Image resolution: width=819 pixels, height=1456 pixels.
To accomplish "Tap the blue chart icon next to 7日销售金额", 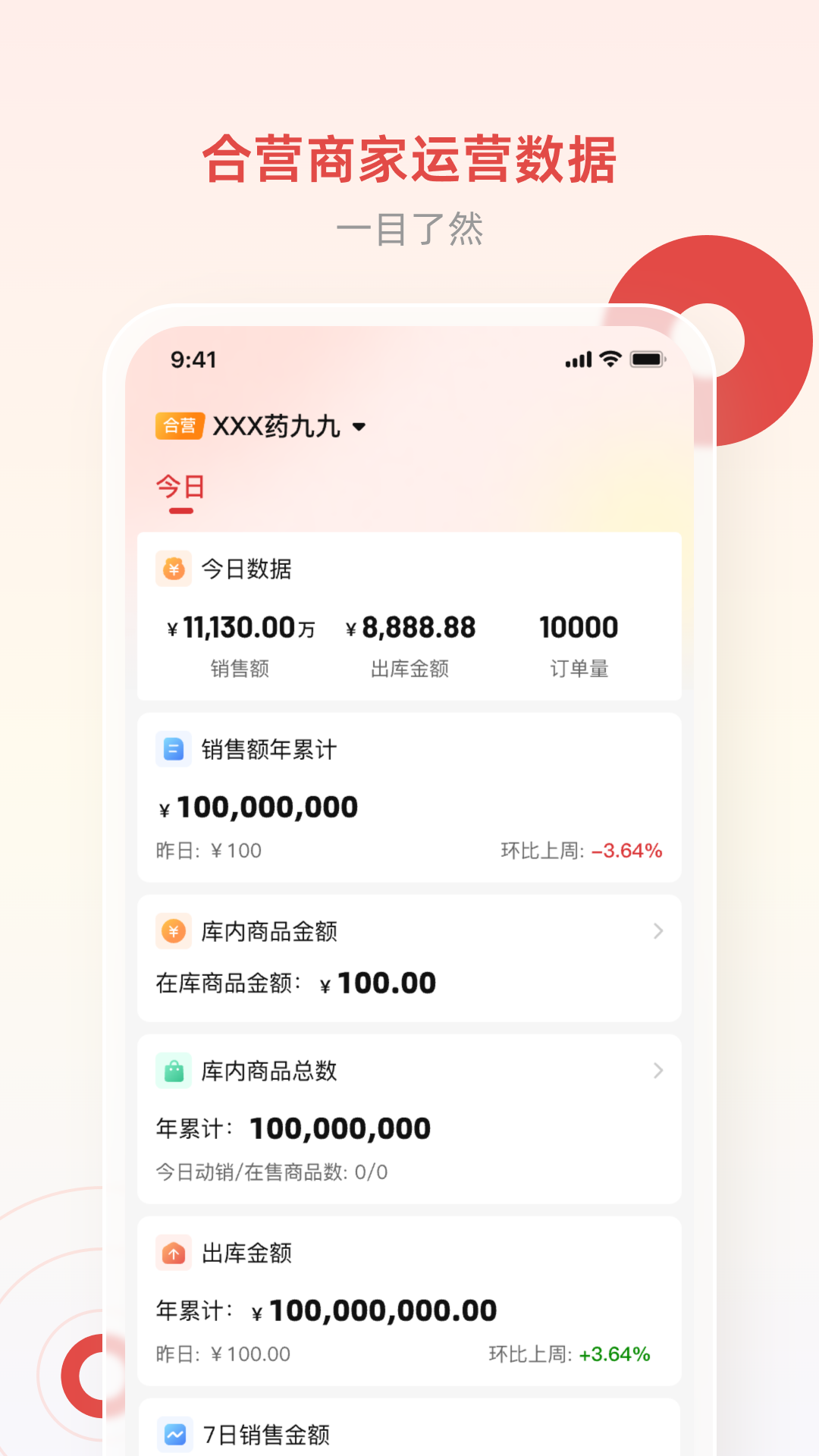I will pyautogui.click(x=174, y=1433).
